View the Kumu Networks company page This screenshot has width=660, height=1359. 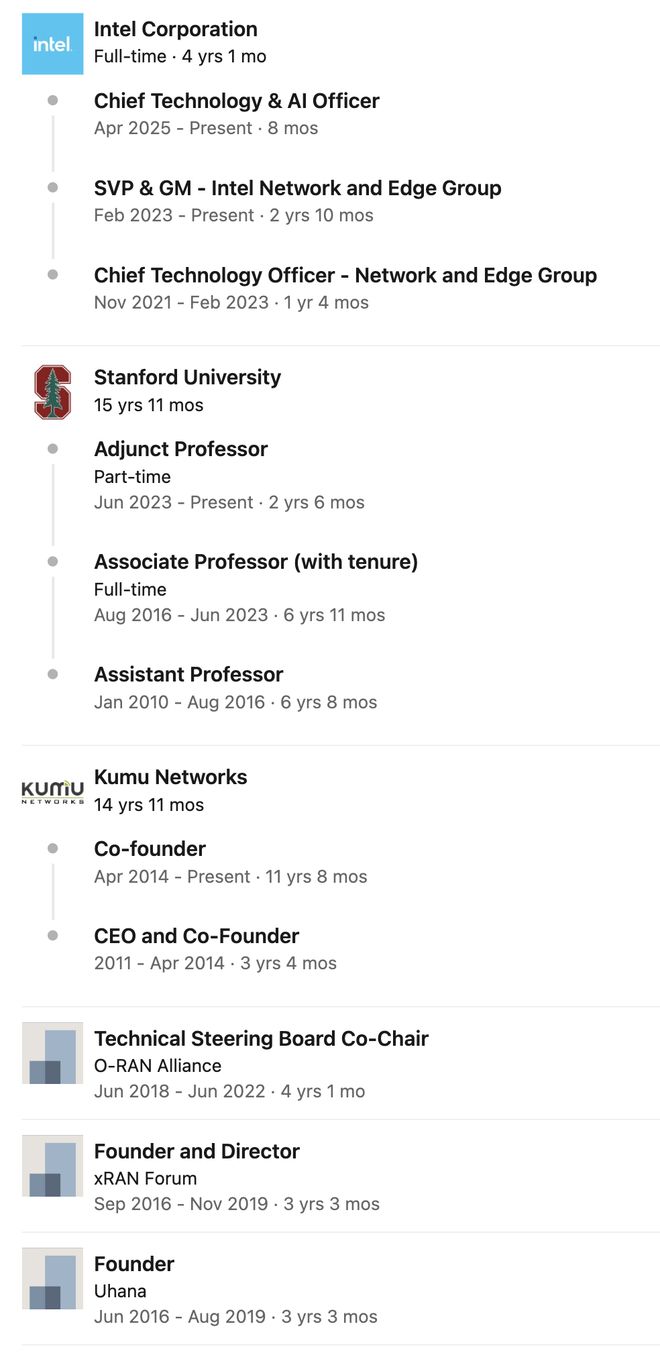[x=170, y=777]
